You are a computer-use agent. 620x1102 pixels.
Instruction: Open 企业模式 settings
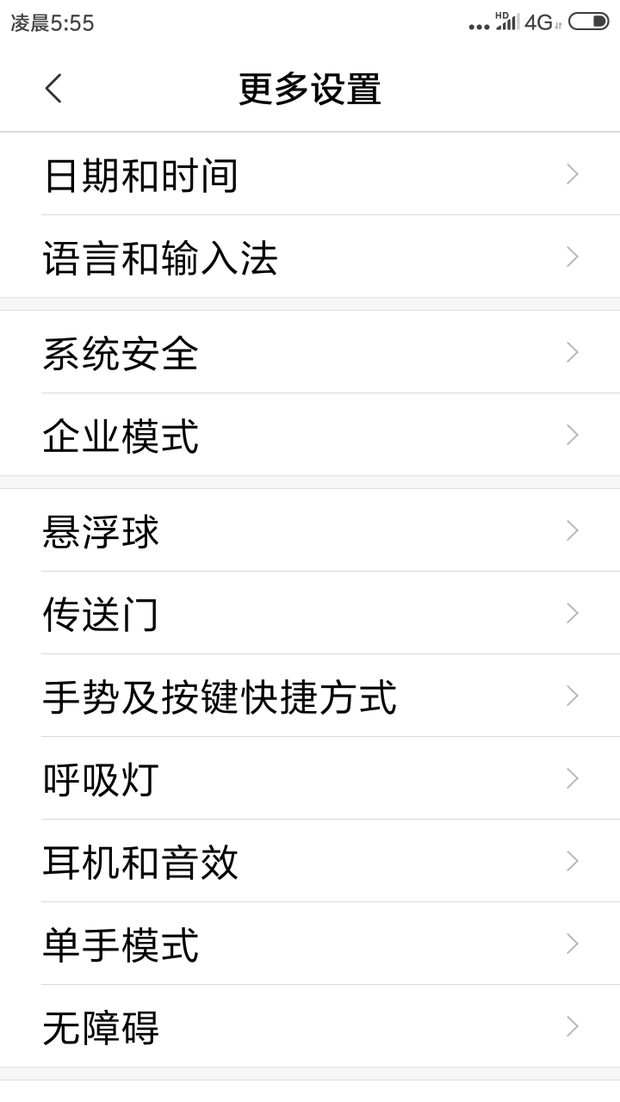(310, 435)
